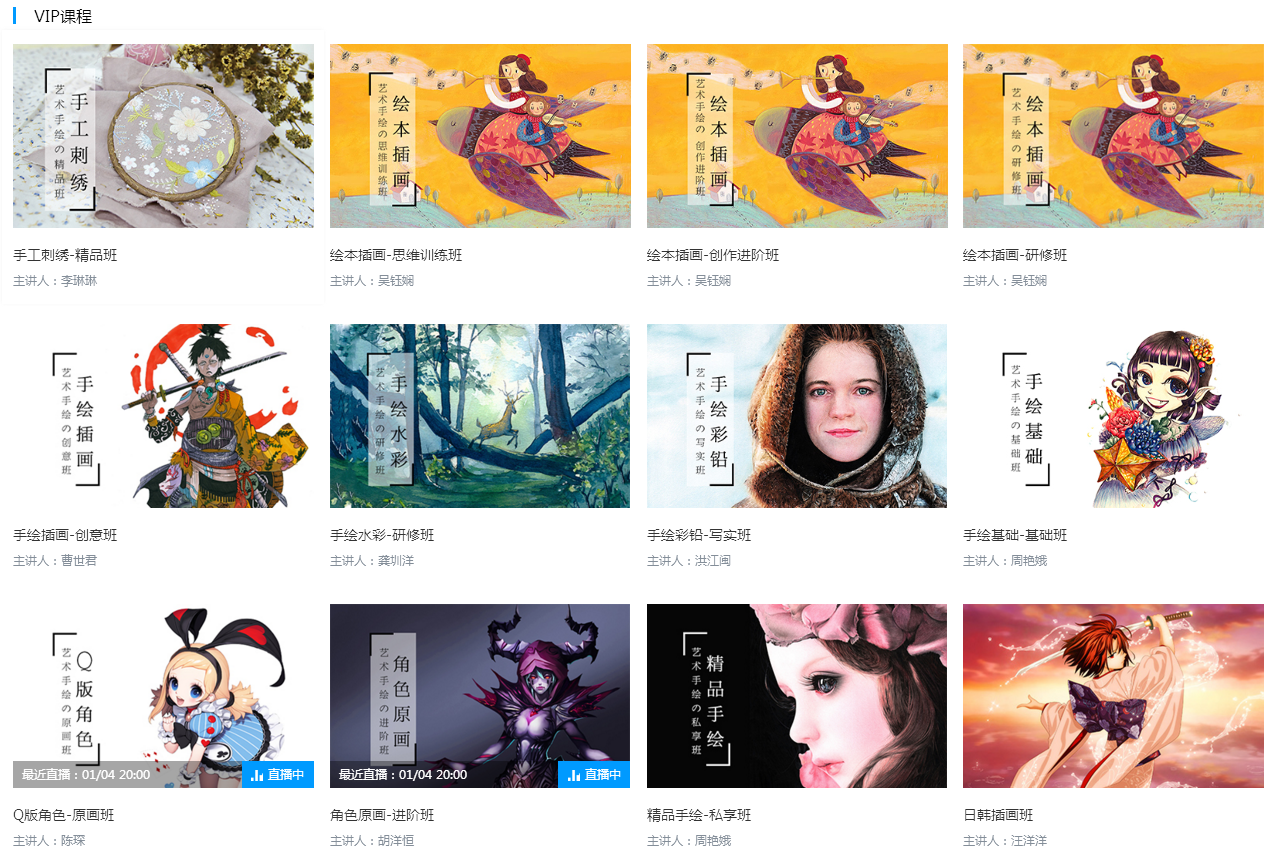The width and height of the screenshot is (1283, 867).
Task: Tap the 手绘水彩-研修班 course thumbnail
Action: coord(480,416)
